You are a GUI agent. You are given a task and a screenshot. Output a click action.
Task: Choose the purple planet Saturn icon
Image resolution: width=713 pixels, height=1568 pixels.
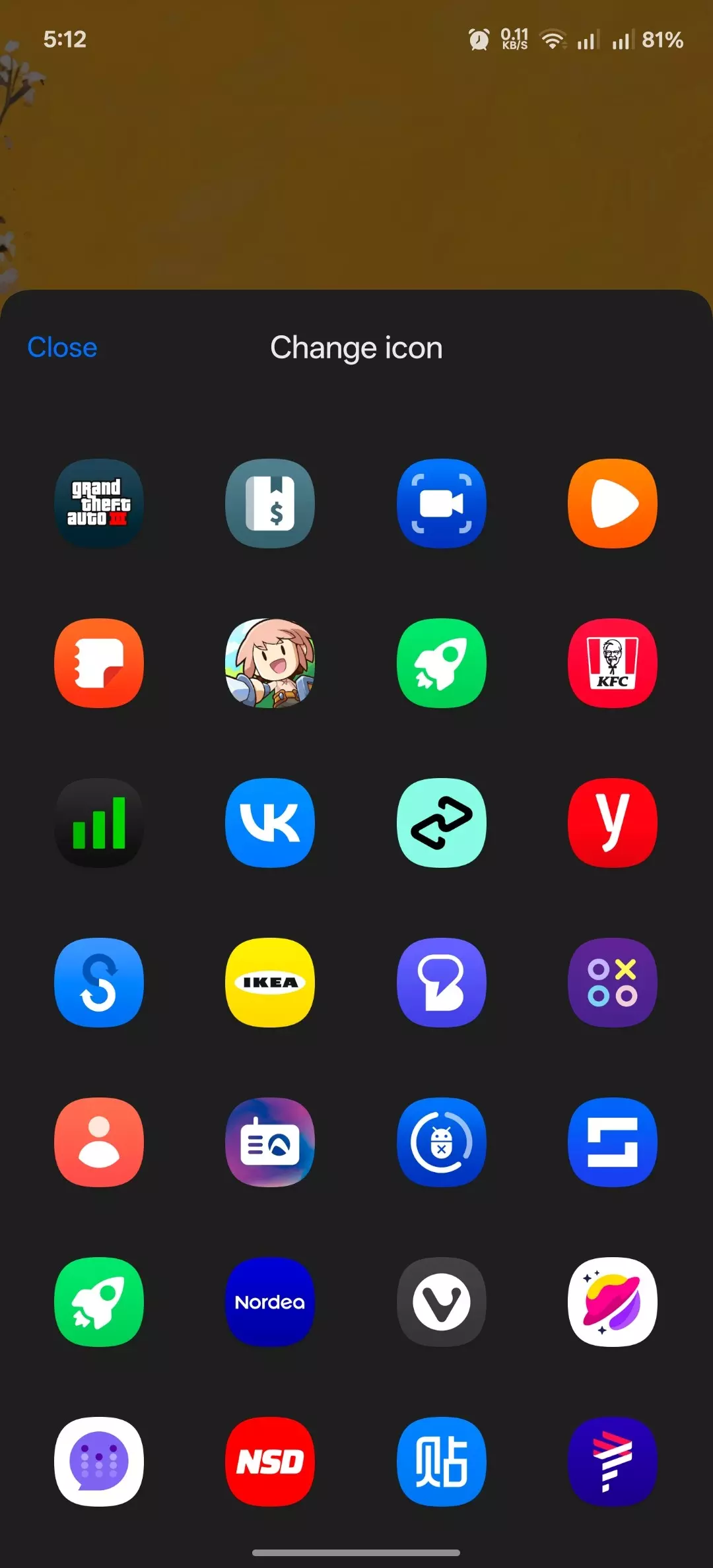(x=613, y=1302)
